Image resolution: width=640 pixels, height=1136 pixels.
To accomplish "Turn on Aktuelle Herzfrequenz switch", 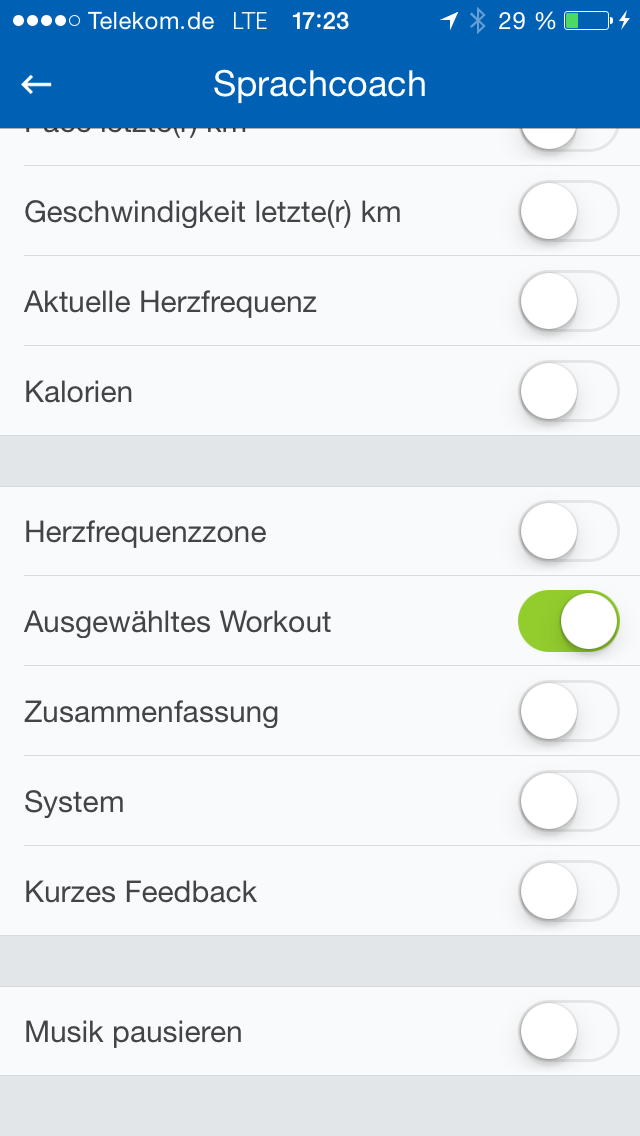I will click(568, 301).
